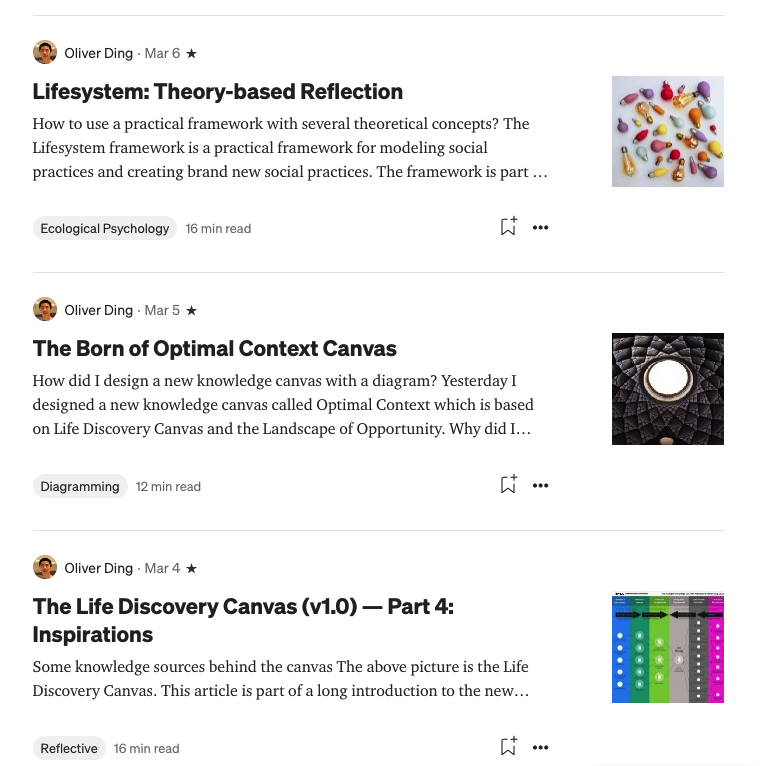This screenshot has width=763, height=766.
Task: Open the Lifesystem: Theory-based Reflection article
Action: (x=218, y=92)
